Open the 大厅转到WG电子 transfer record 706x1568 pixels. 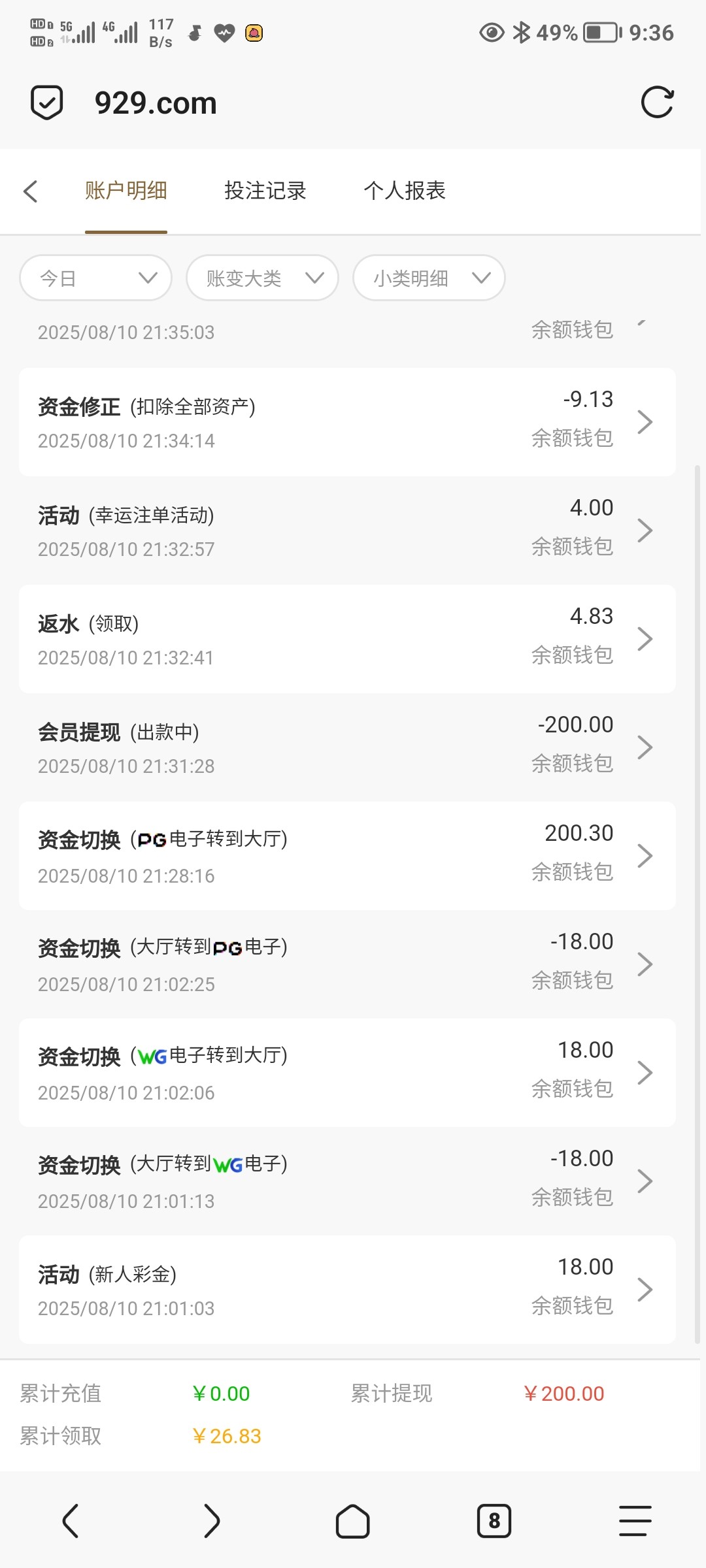346,1181
